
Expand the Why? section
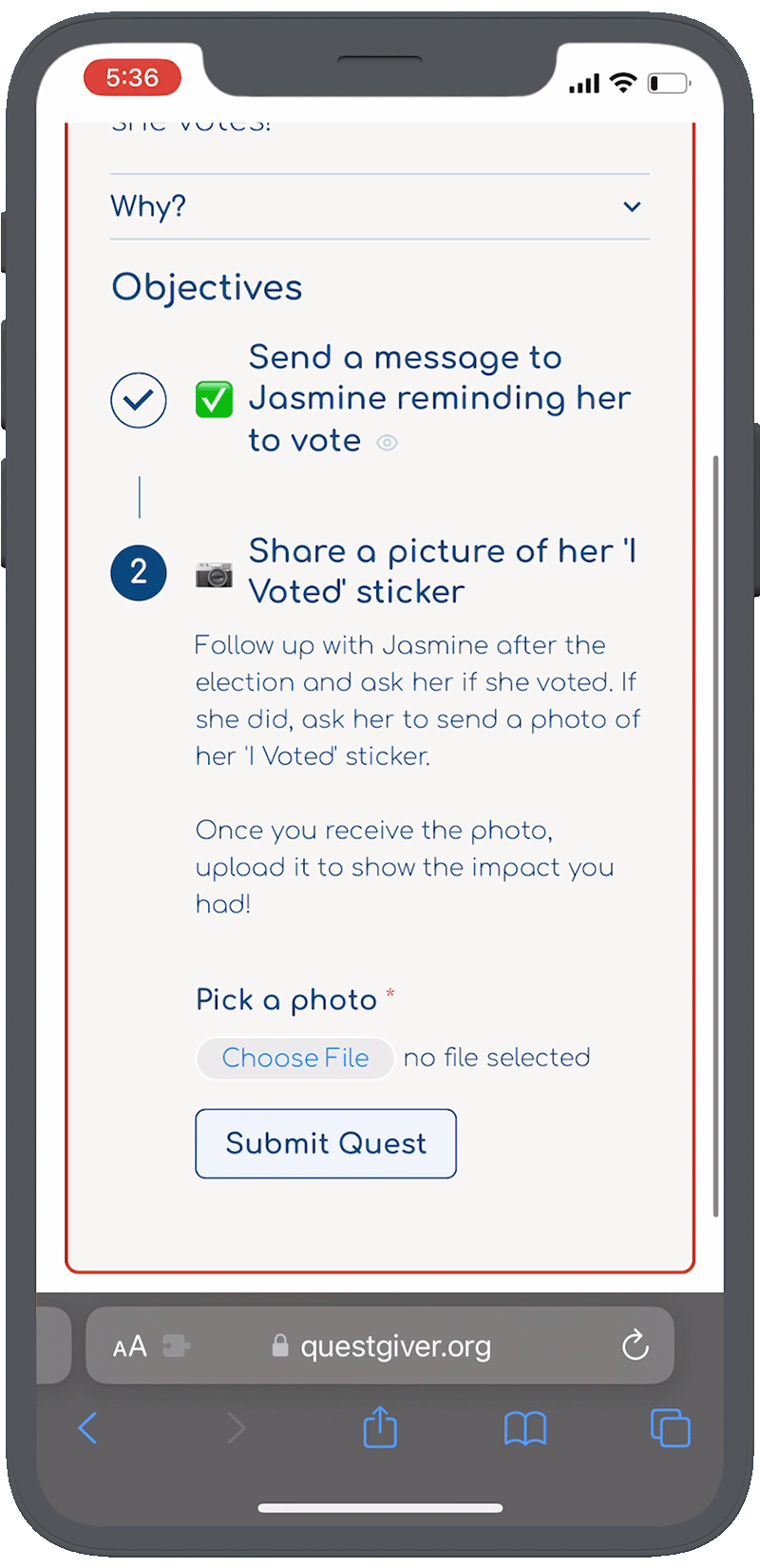(x=380, y=206)
